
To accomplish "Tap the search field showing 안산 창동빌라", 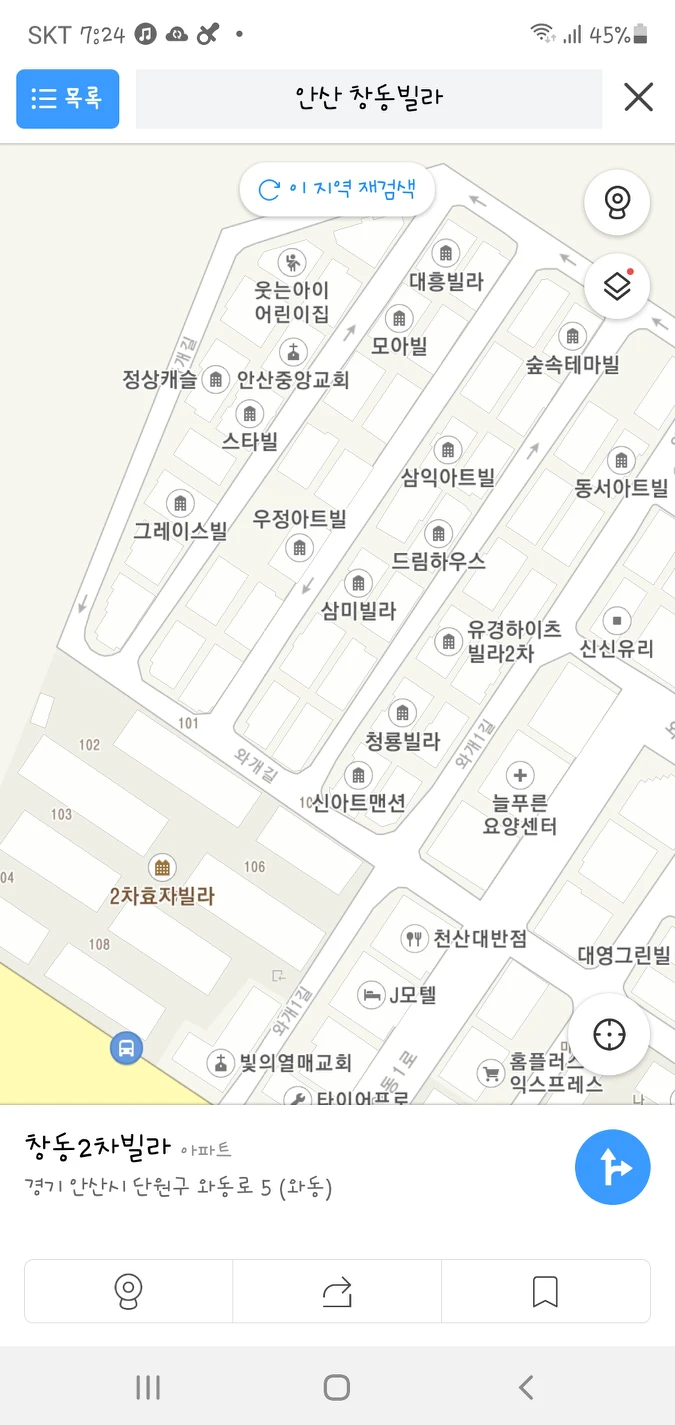I will 368,98.
